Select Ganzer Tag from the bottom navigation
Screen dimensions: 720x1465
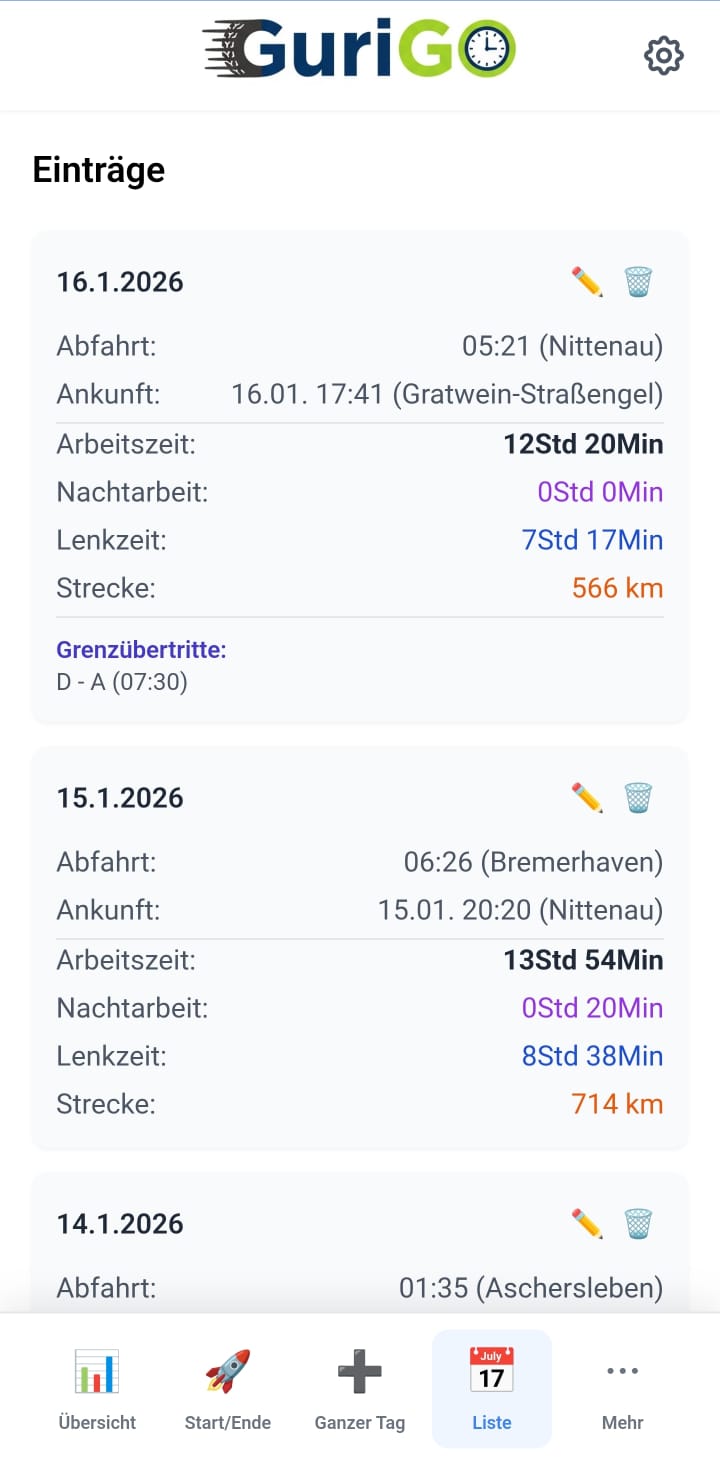click(x=359, y=1388)
